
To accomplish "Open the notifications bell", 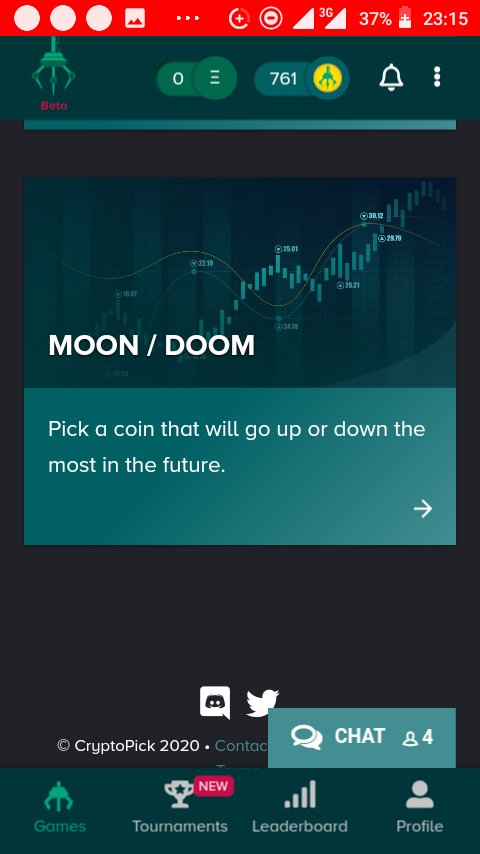I will click(x=391, y=78).
